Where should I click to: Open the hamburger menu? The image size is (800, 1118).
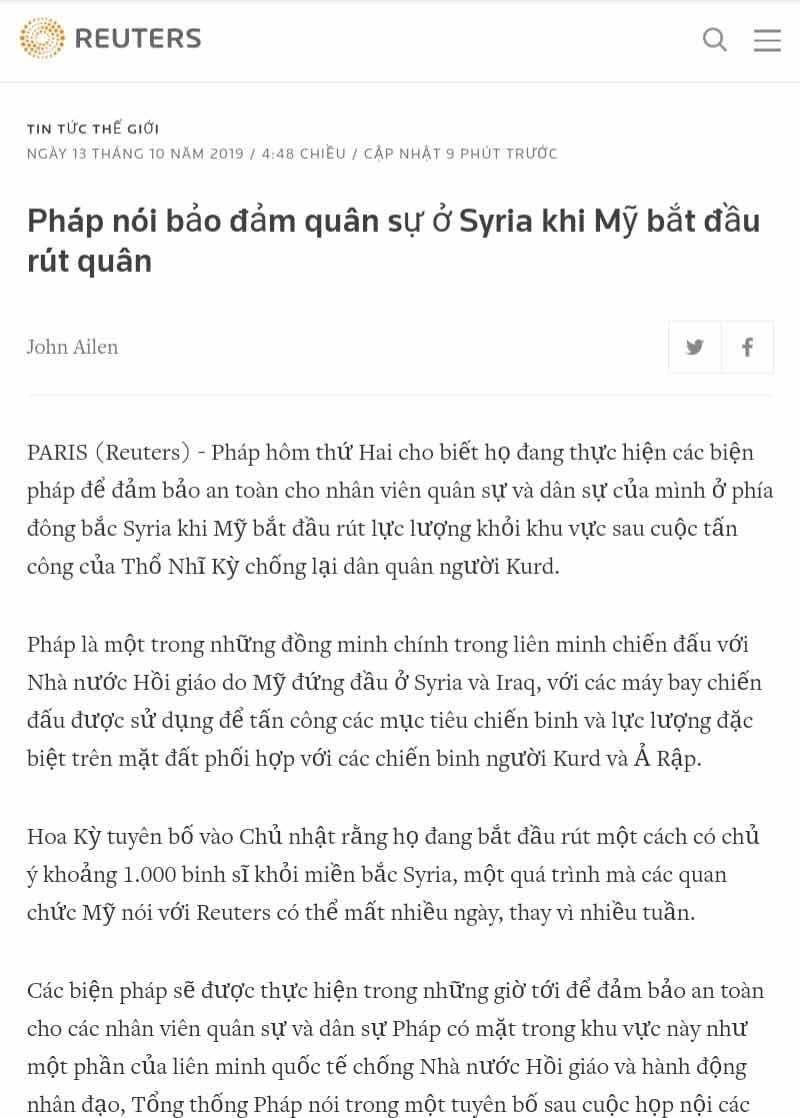pyautogui.click(x=767, y=40)
